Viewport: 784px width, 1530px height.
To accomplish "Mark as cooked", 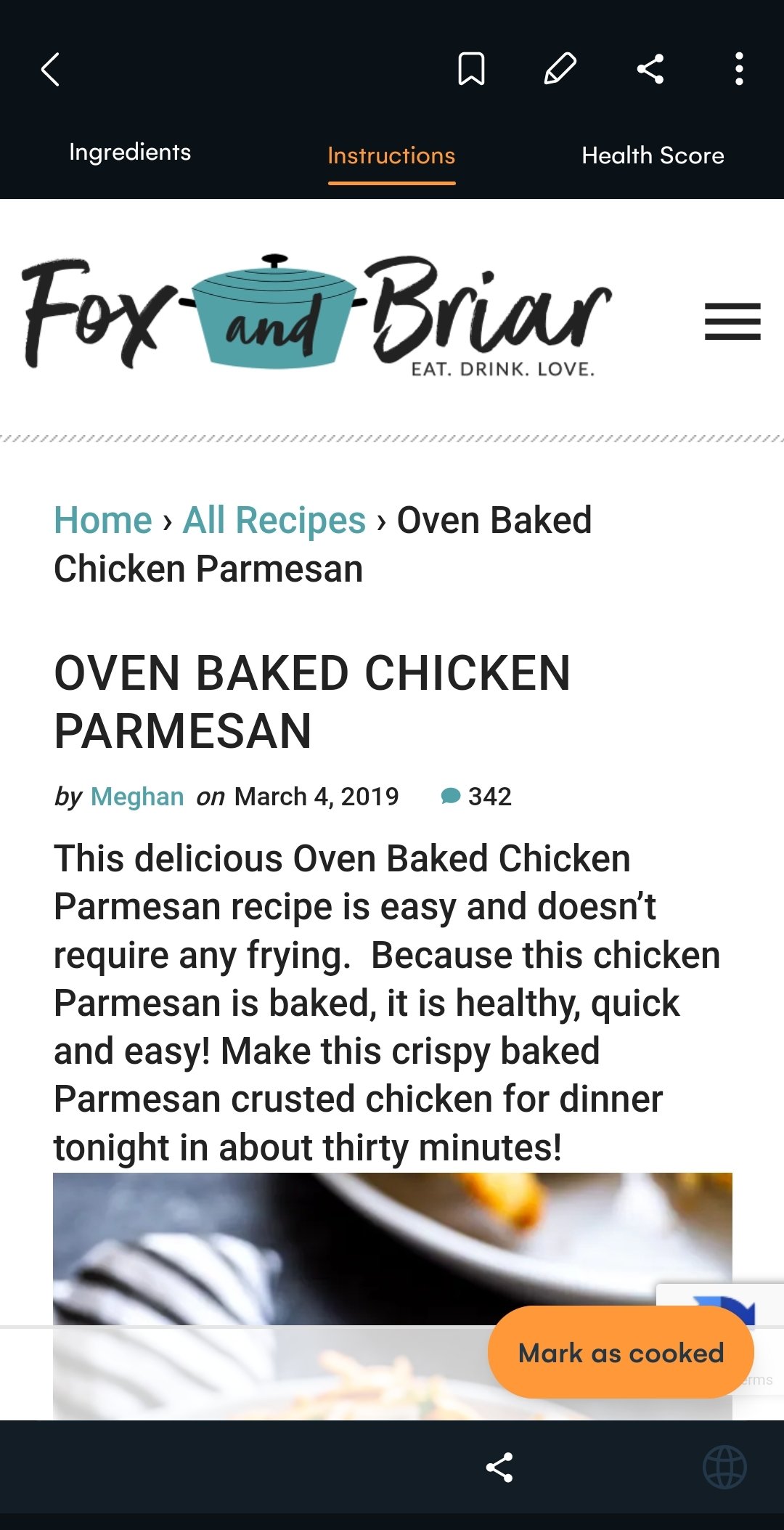I will click(621, 1352).
